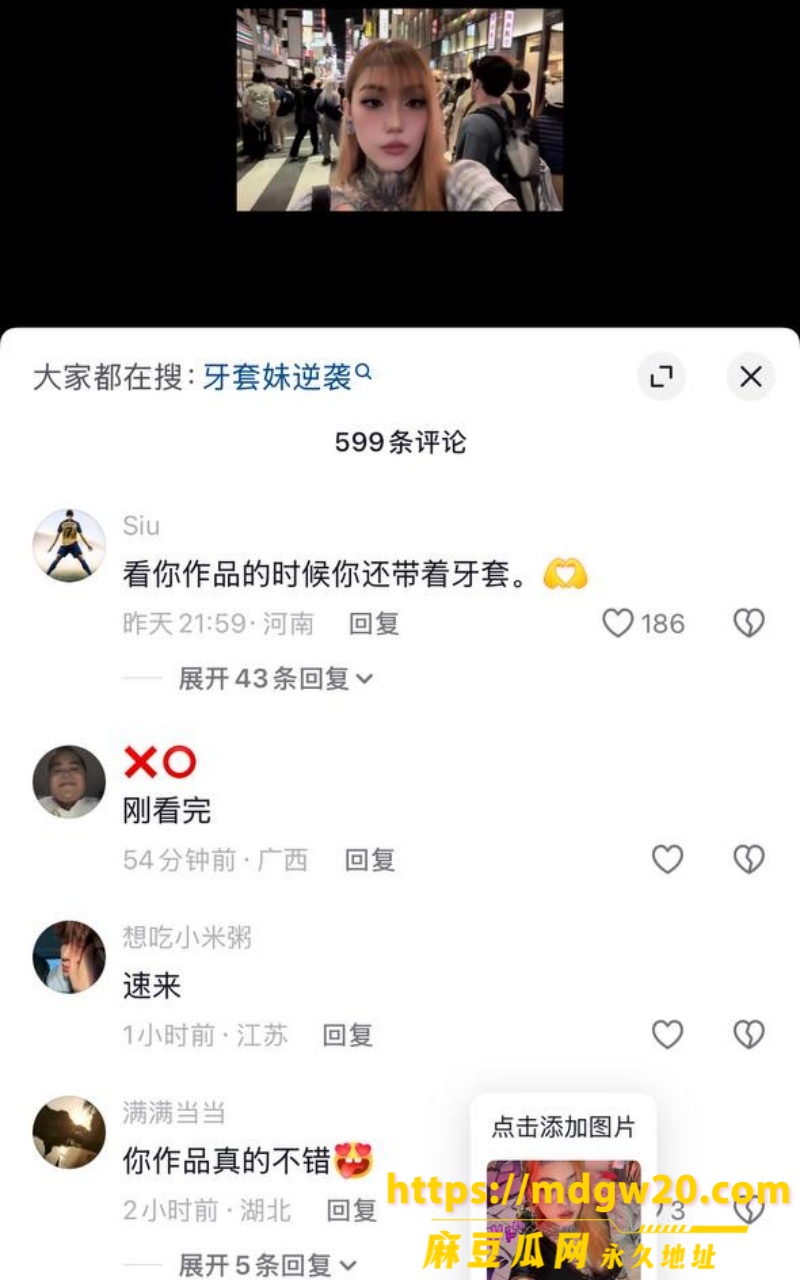
Task: Expand comments to full screen
Action: [x=661, y=377]
